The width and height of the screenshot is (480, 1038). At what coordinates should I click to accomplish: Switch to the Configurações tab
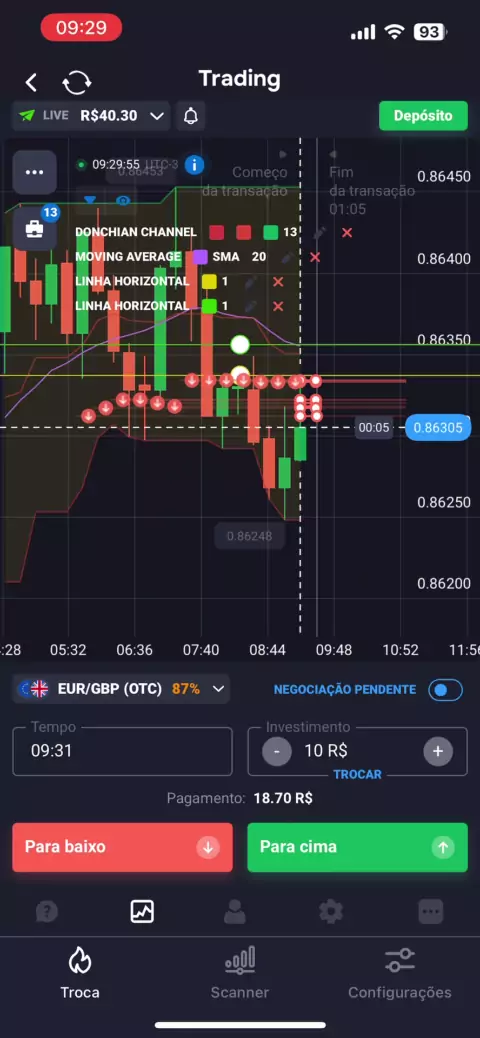click(x=400, y=973)
